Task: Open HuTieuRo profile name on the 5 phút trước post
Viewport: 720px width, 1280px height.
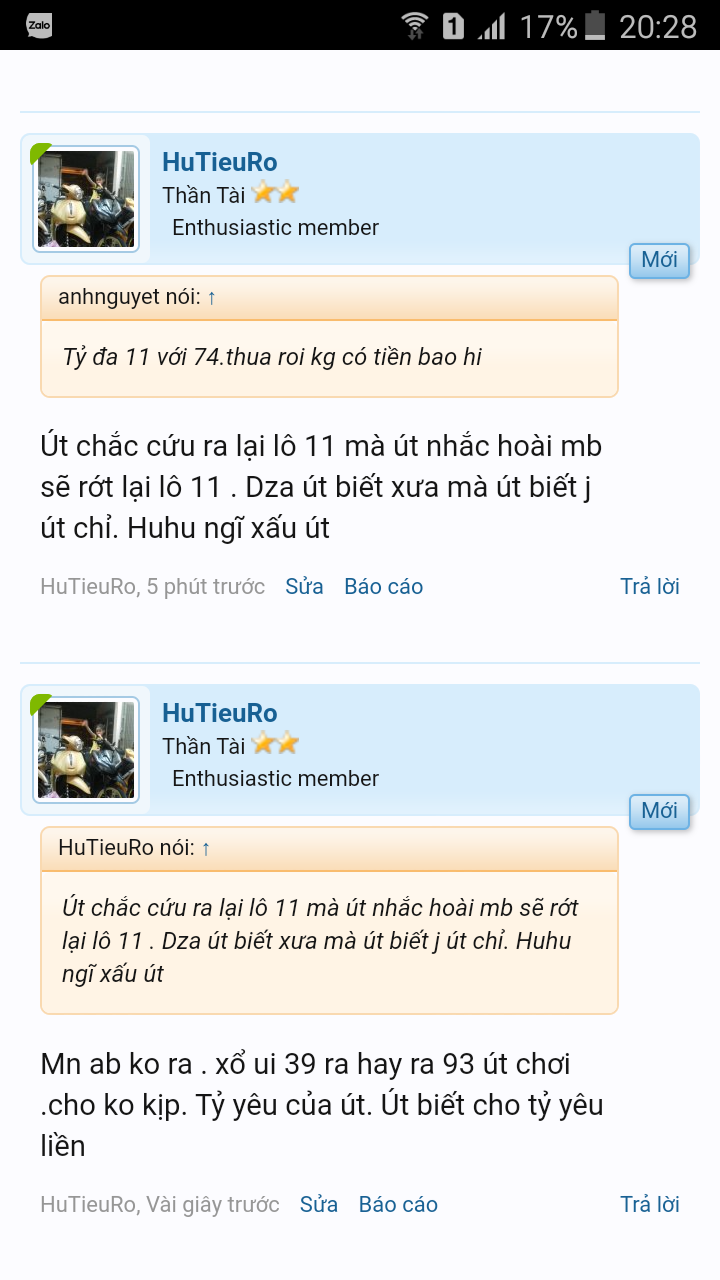Action: point(219,162)
